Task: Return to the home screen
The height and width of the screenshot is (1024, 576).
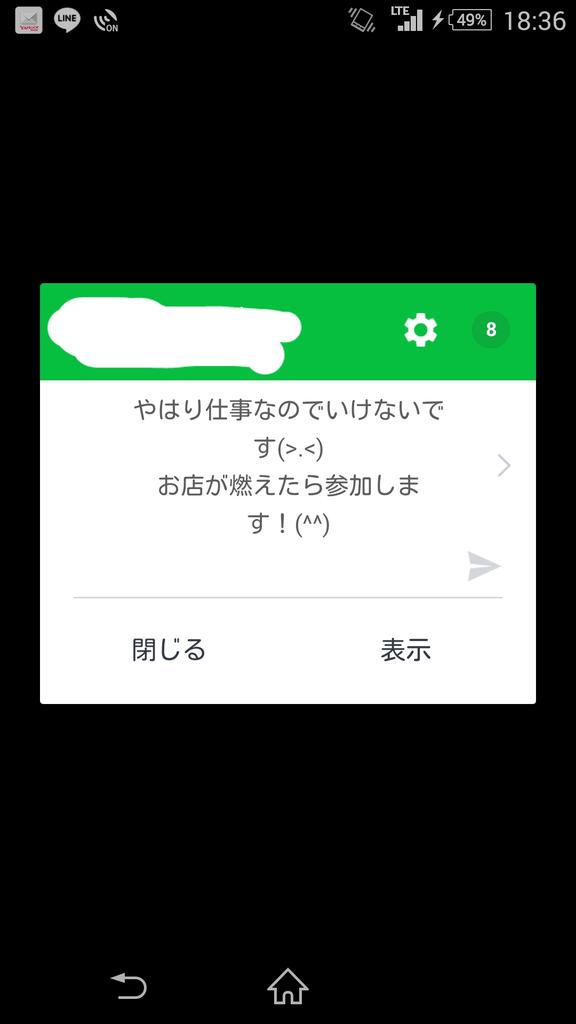Action: point(288,986)
